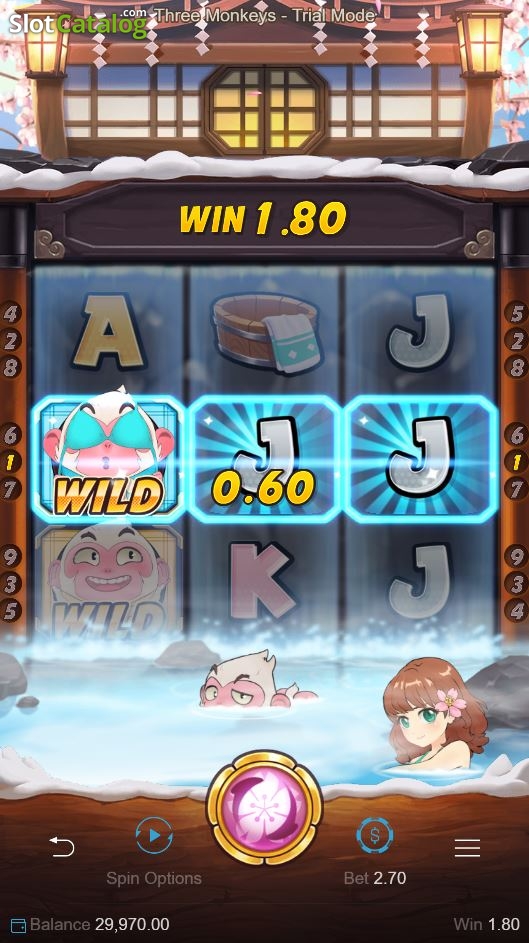Spin the reels with the pink flower button
This screenshot has width=529, height=943.
pyautogui.click(x=264, y=808)
